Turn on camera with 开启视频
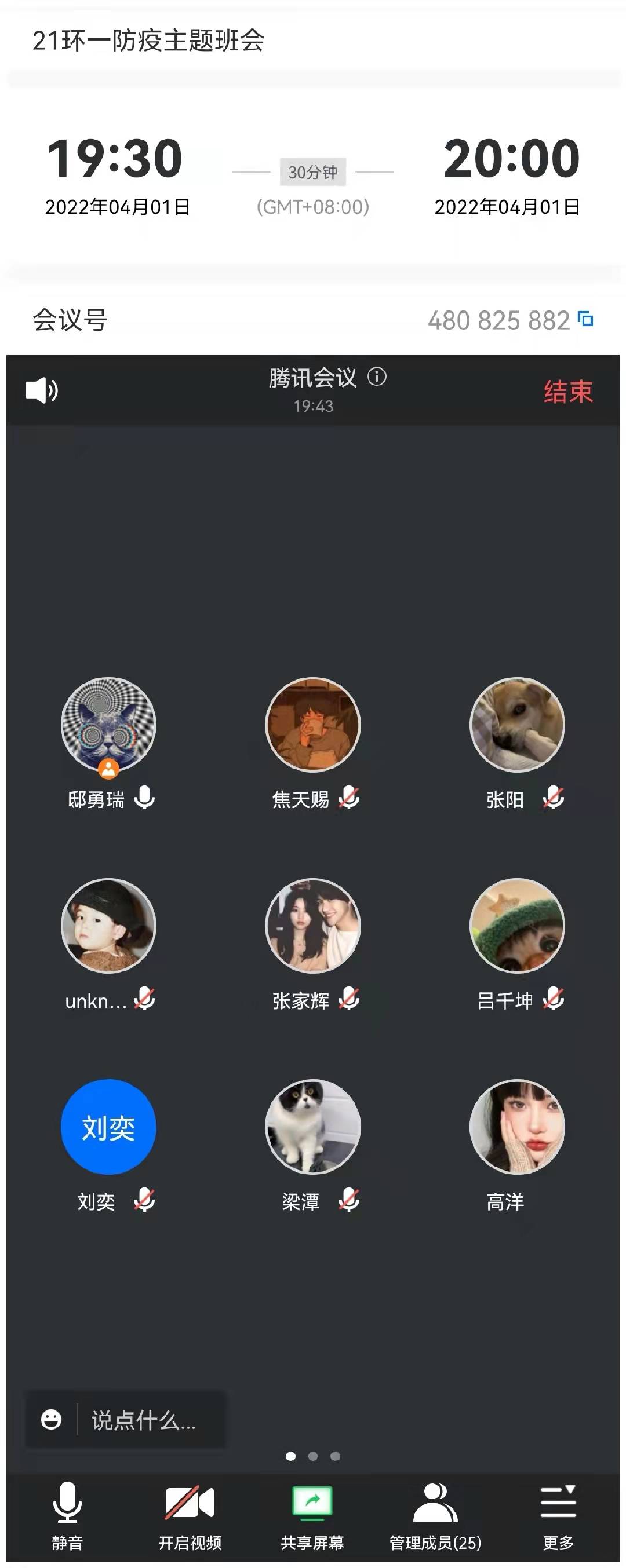This screenshot has width=626, height=1568. coord(190,1515)
